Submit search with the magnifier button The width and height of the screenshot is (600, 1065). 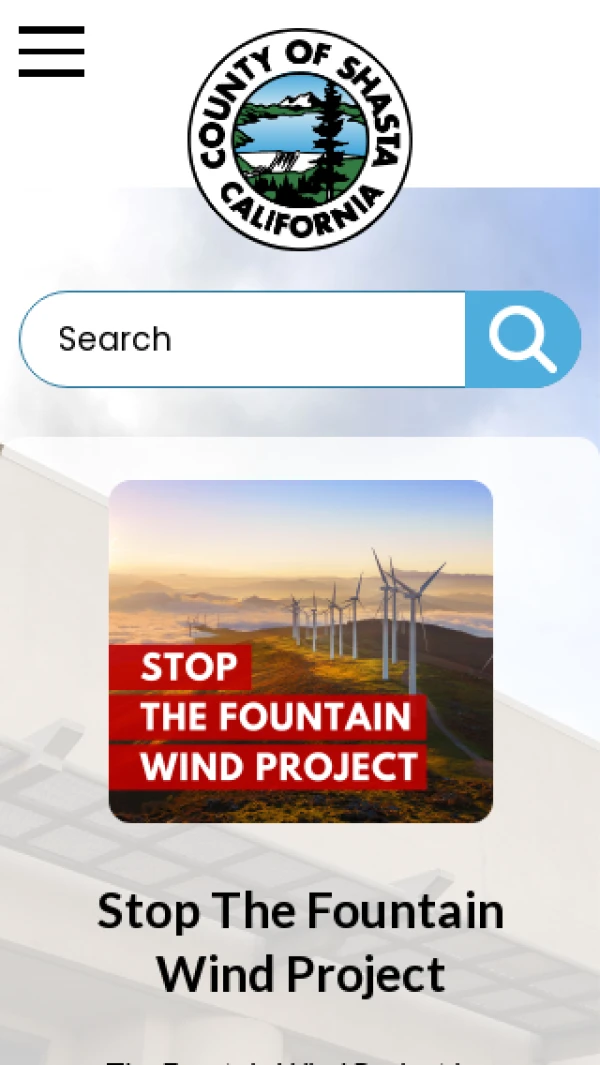[522, 339]
